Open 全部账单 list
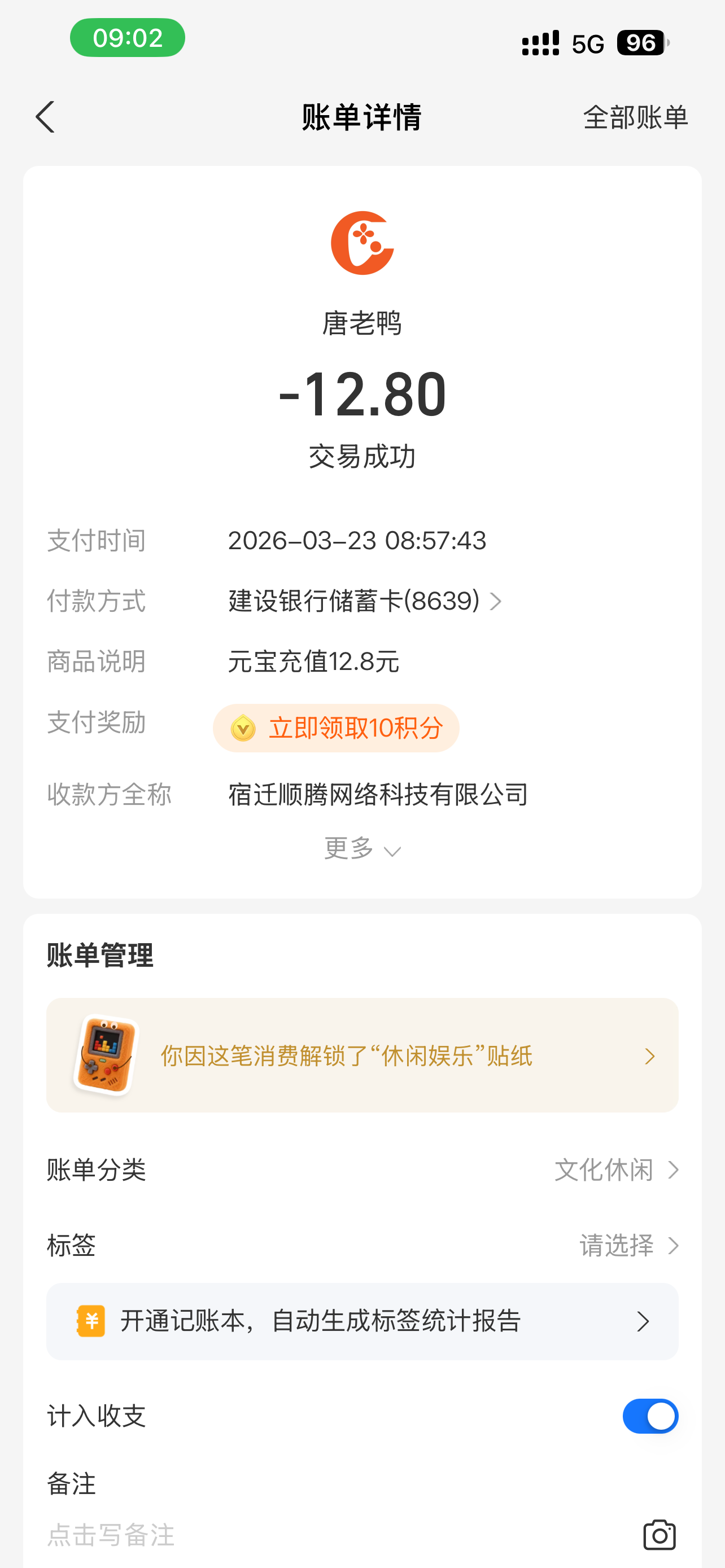This screenshot has width=725, height=1568. pos(635,117)
